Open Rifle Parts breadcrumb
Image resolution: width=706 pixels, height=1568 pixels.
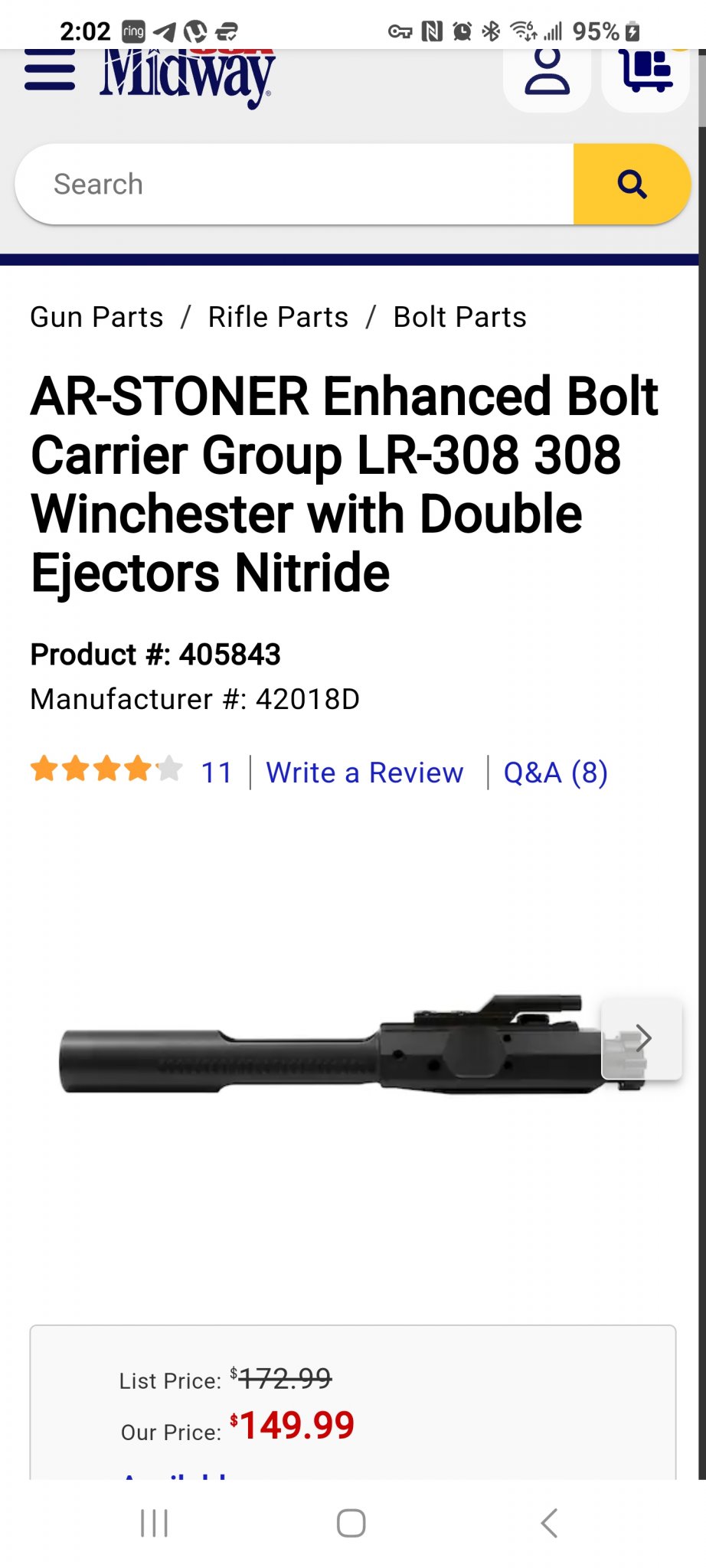click(278, 317)
